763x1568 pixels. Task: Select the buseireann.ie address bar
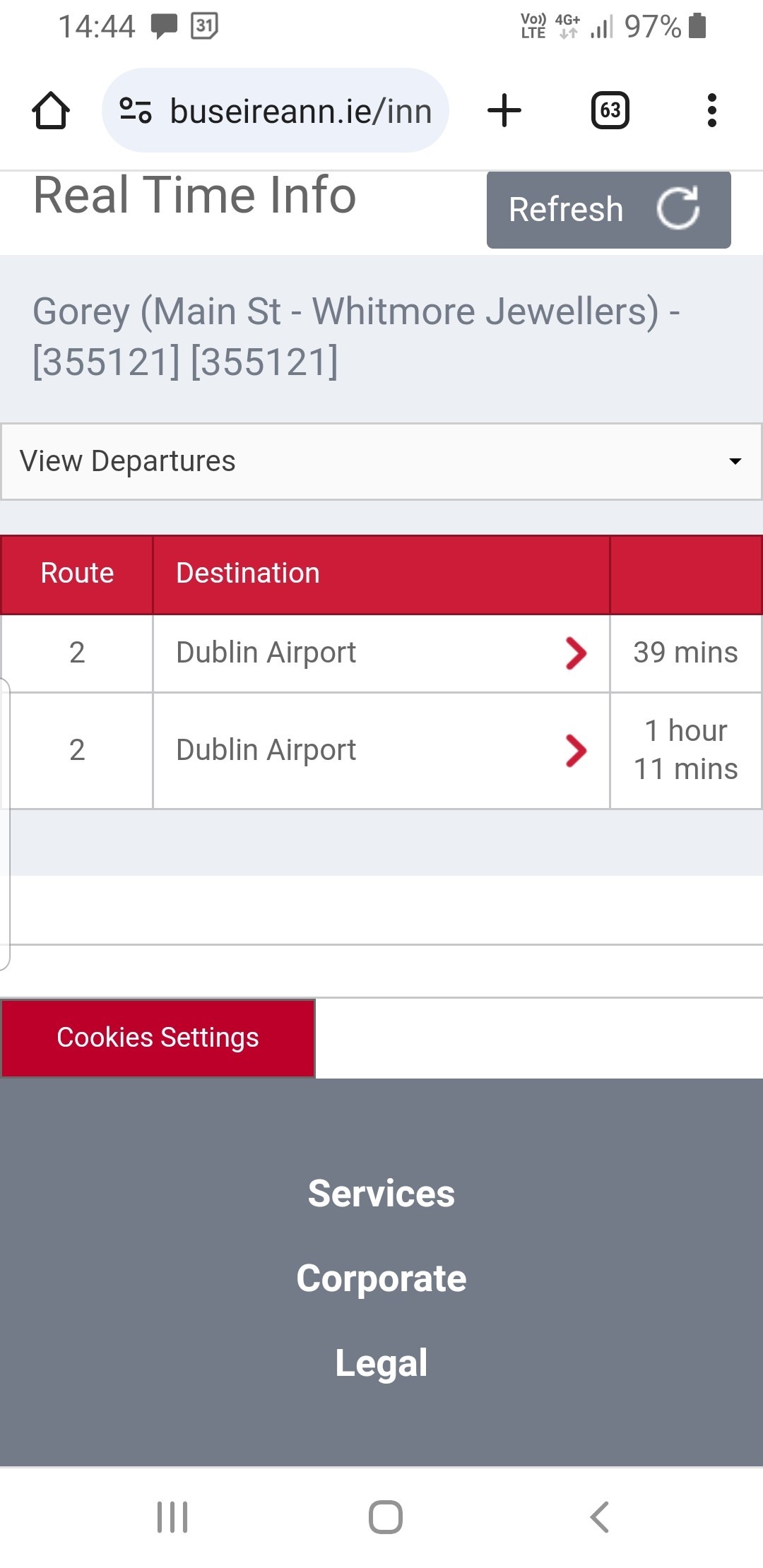click(x=276, y=111)
